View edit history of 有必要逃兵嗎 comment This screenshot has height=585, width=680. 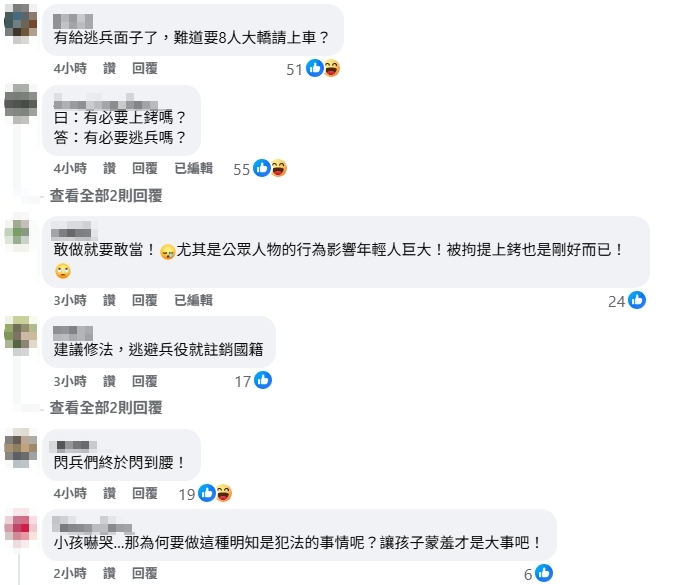(193, 168)
